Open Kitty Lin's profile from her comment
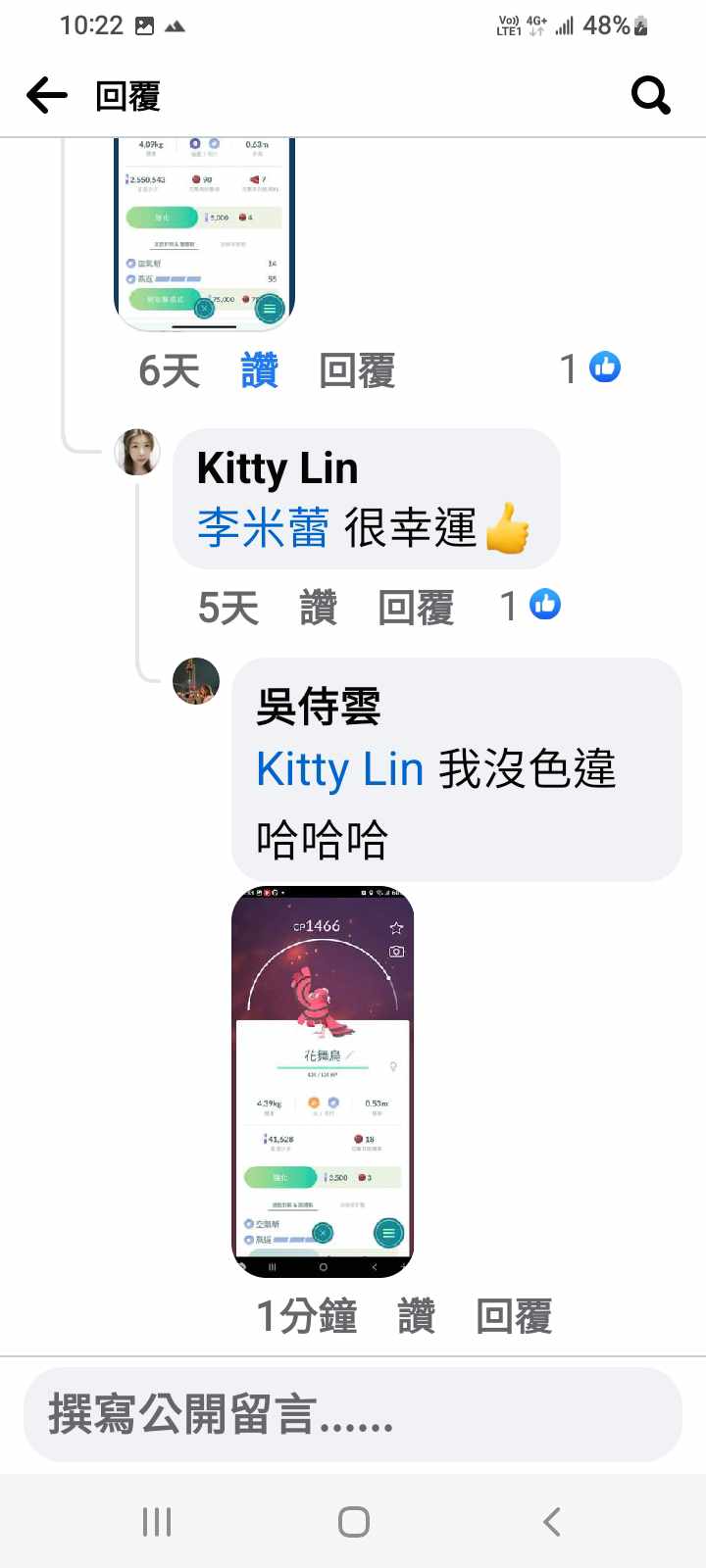Screen dimensions: 706x1568 [x=277, y=468]
